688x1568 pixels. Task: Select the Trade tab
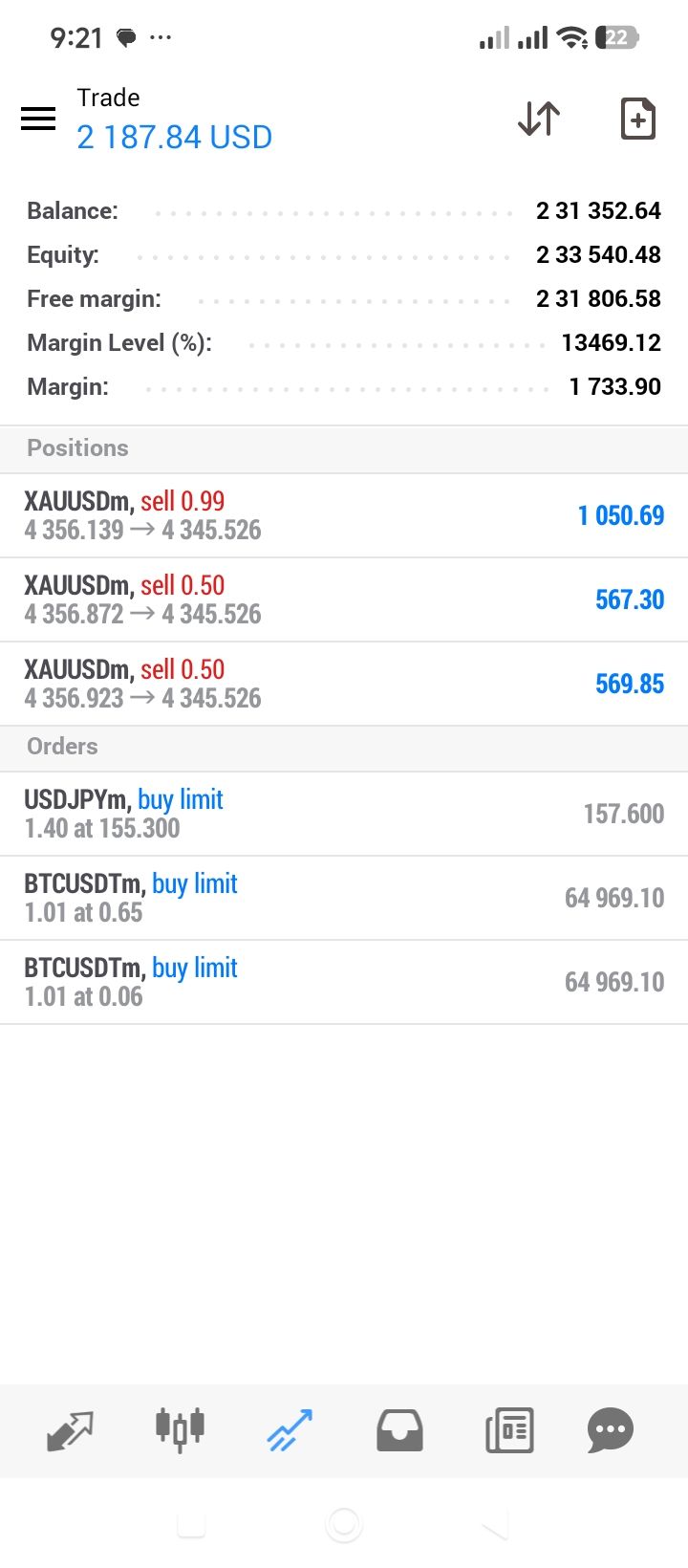pyautogui.click(x=290, y=1430)
